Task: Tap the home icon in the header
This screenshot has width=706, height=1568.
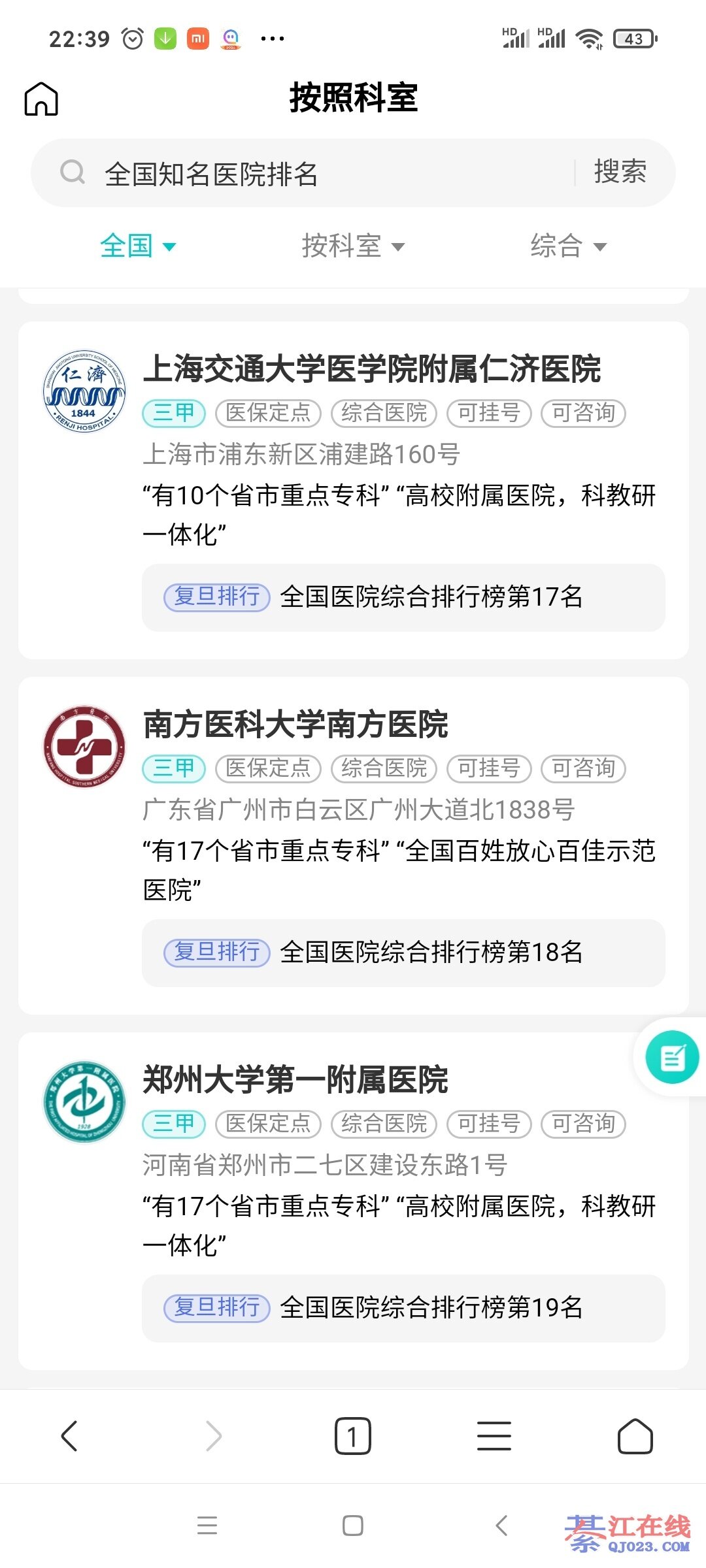Action: pos(41,99)
